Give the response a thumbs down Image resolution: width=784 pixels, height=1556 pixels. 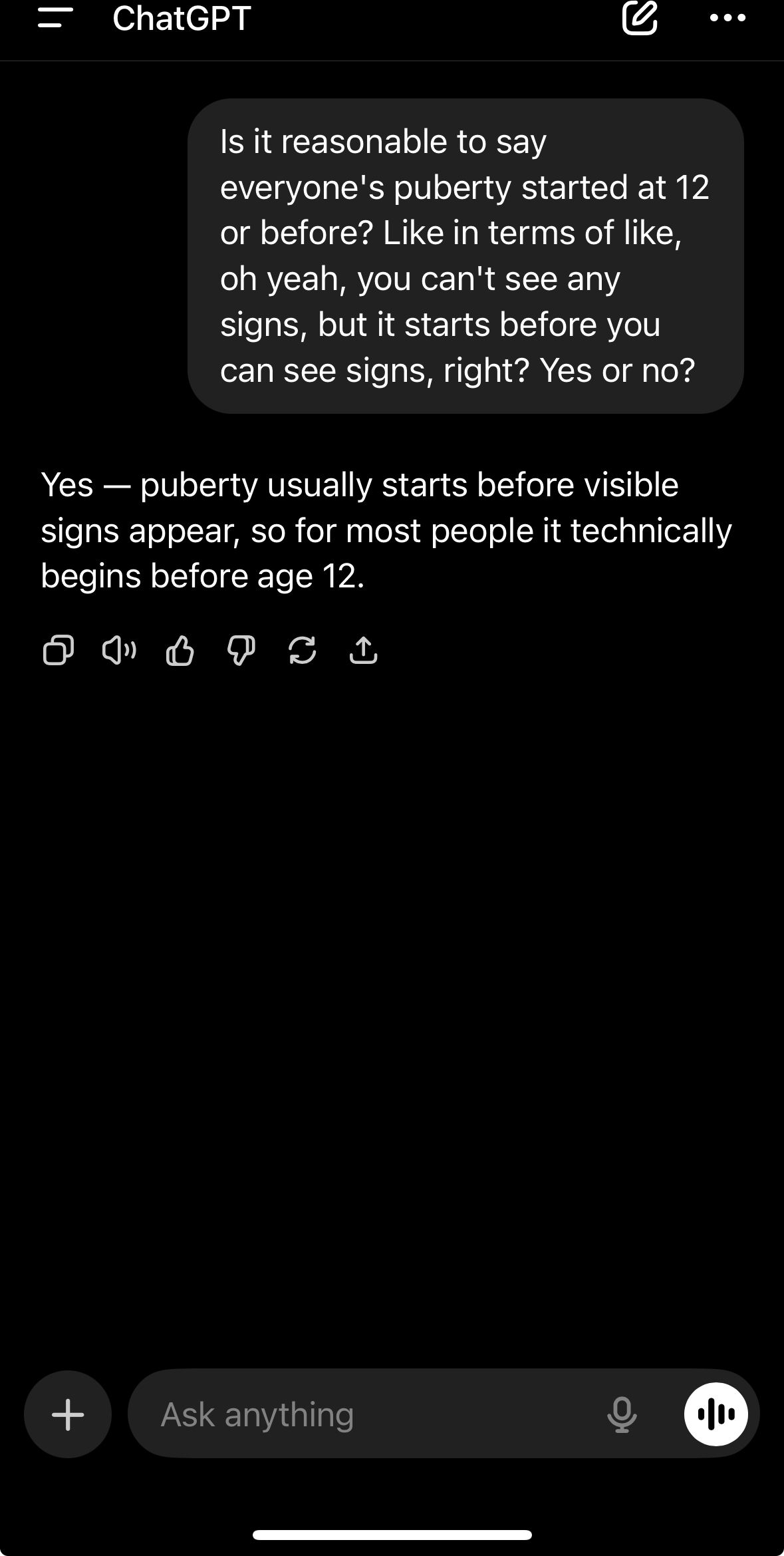click(241, 651)
